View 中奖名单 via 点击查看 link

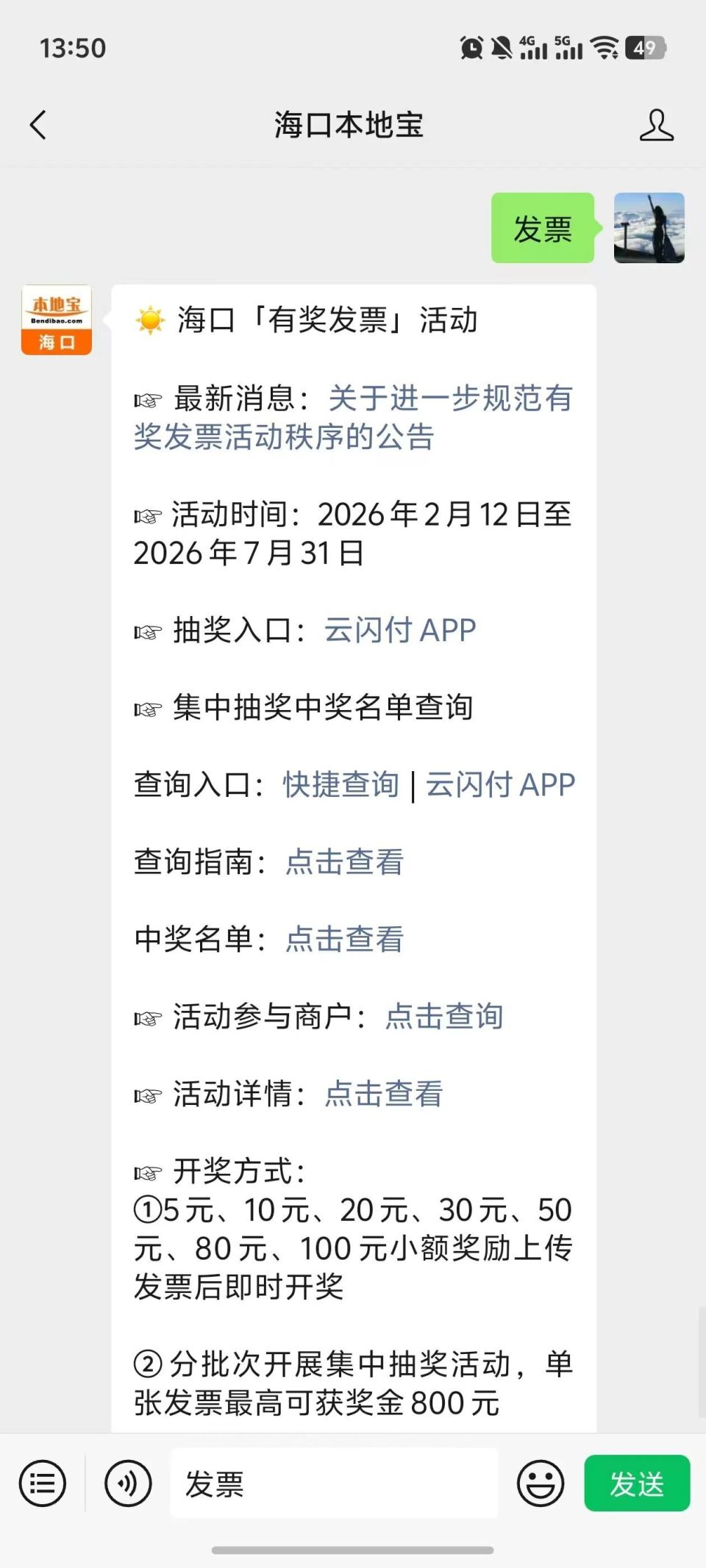[x=343, y=939]
